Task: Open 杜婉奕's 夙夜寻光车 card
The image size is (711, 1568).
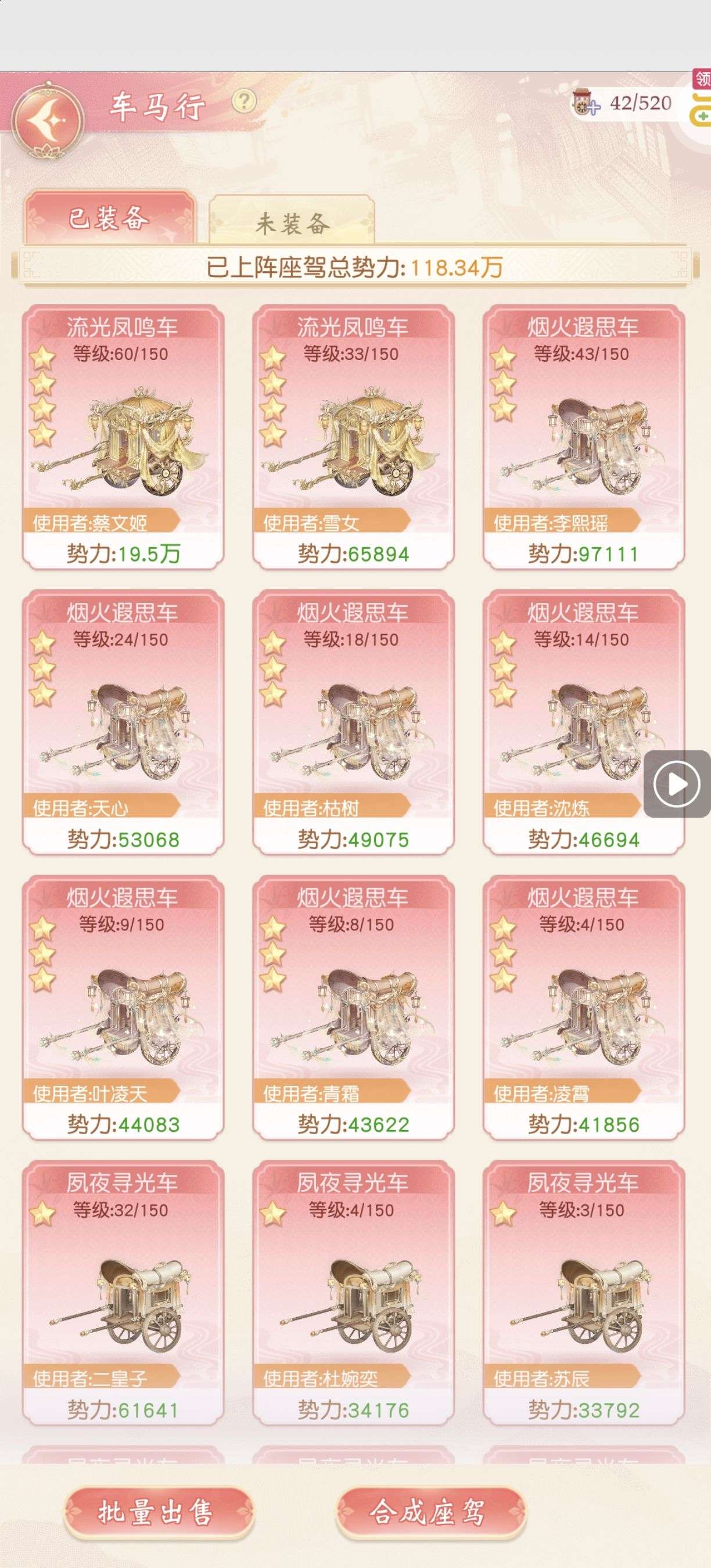Action: (353, 1292)
